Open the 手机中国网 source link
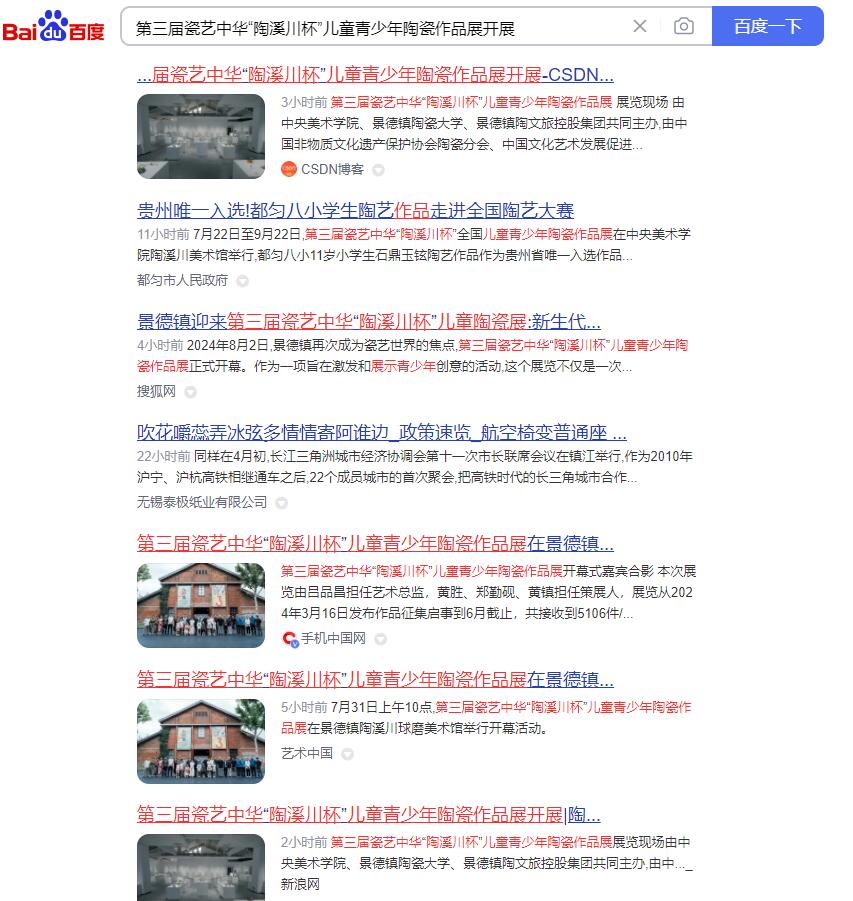 coord(332,638)
